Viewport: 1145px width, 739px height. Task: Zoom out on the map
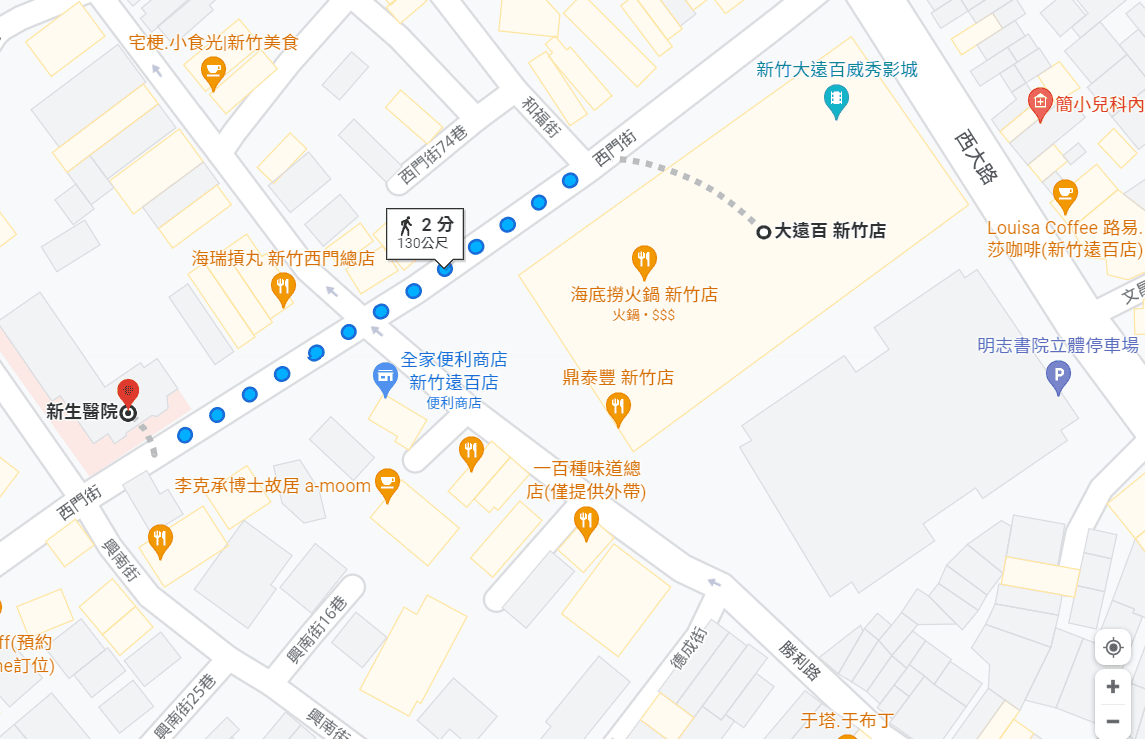(1112, 721)
